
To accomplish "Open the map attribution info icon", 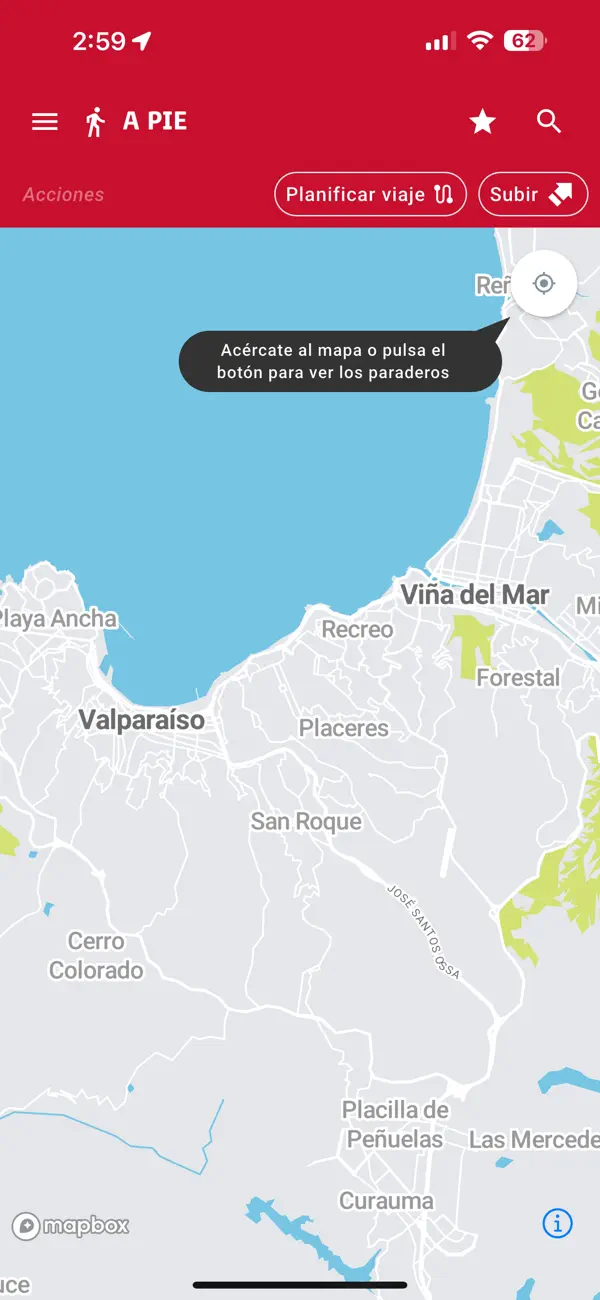I will tap(557, 1222).
